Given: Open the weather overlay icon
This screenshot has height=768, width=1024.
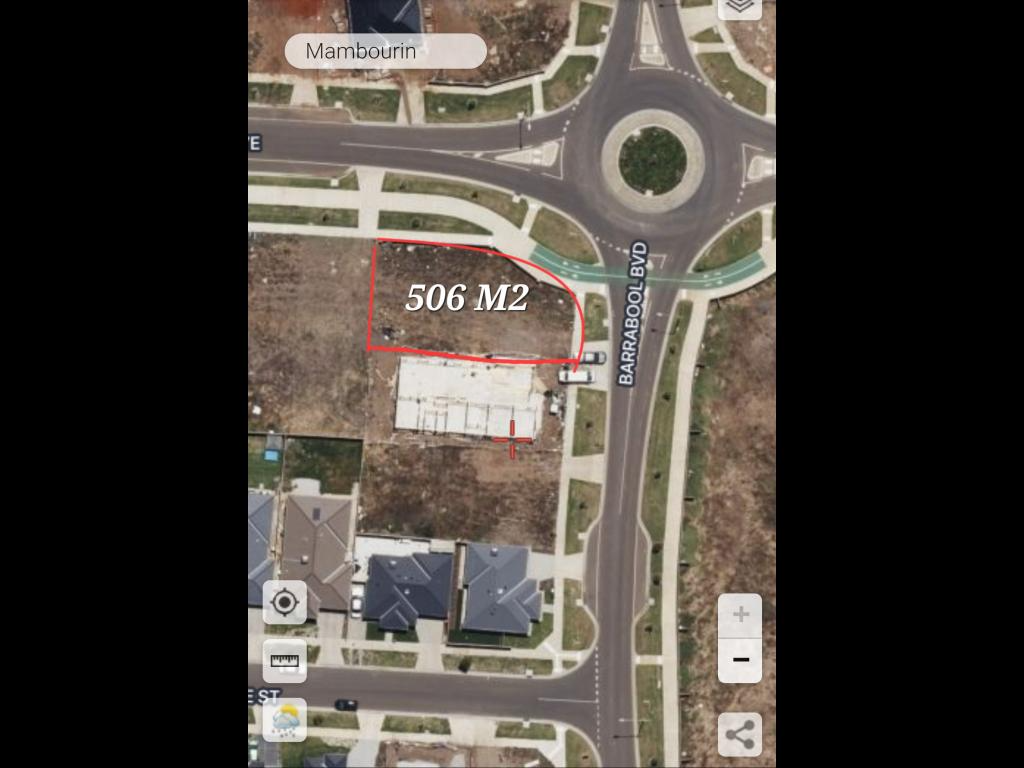Looking at the screenshot, I should tap(285, 719).
